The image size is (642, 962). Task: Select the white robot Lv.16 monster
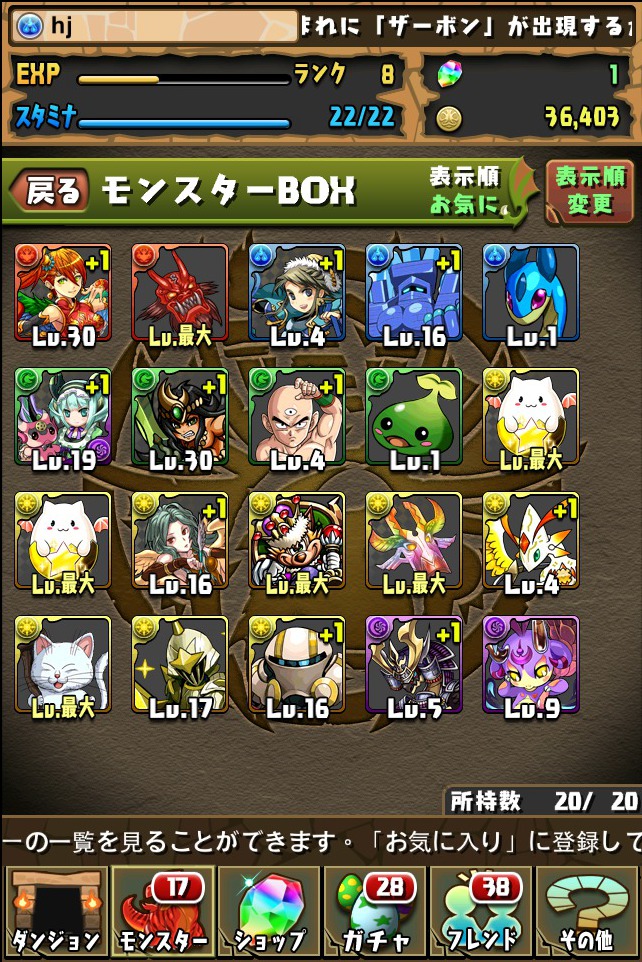pyautogui.click(x=297, y=666)
